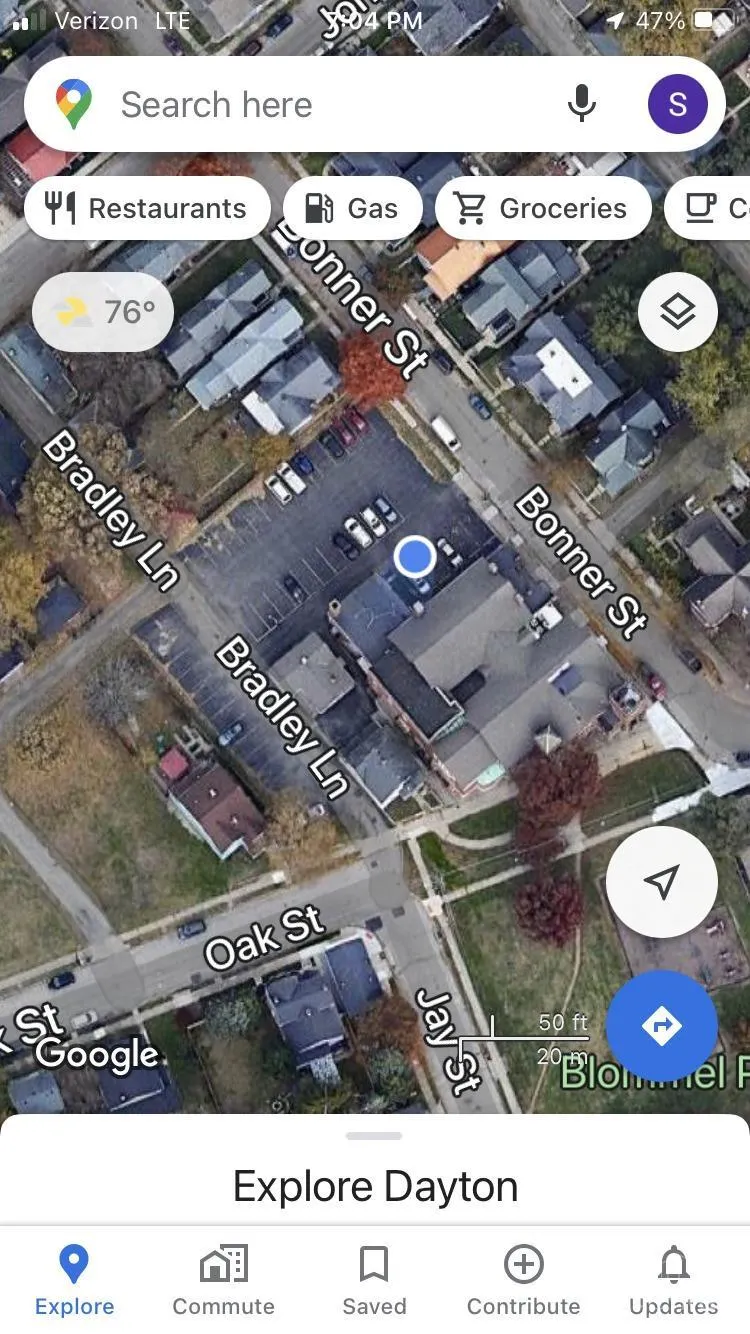Open the 76° weather widget

click(103, 312)
